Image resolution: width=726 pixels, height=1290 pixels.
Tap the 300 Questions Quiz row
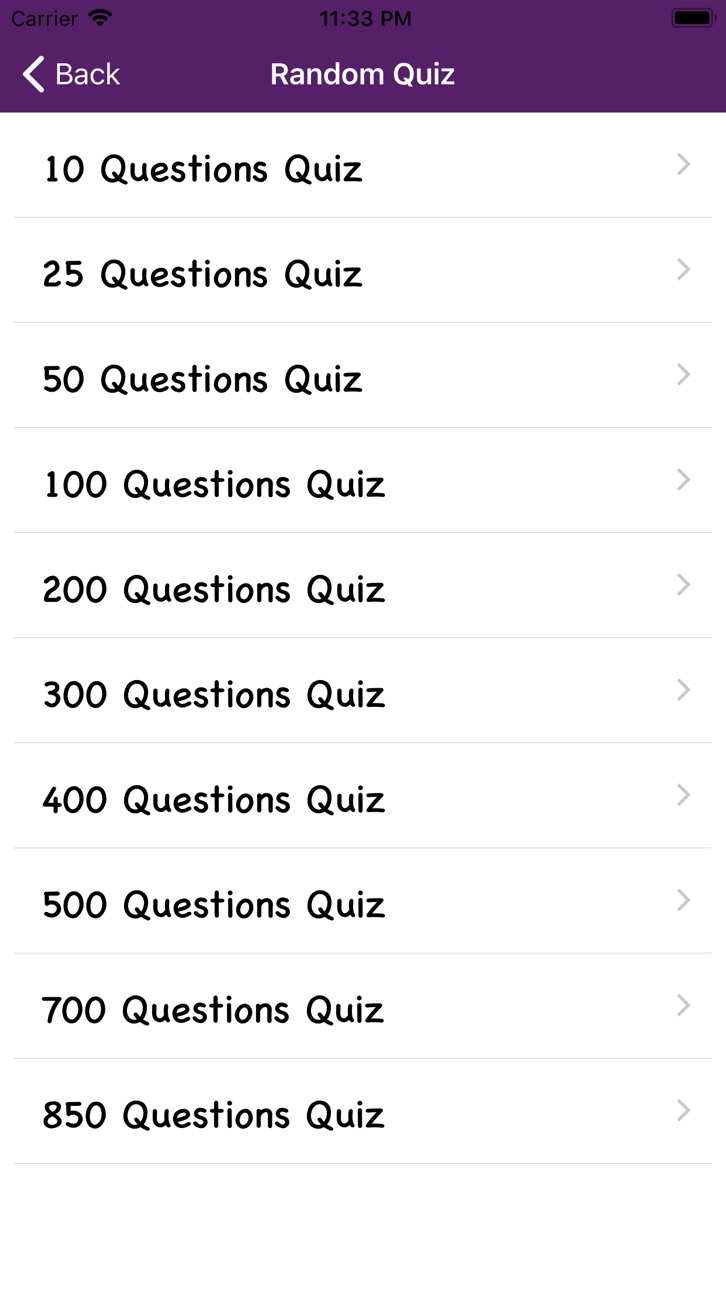point(363,690)
